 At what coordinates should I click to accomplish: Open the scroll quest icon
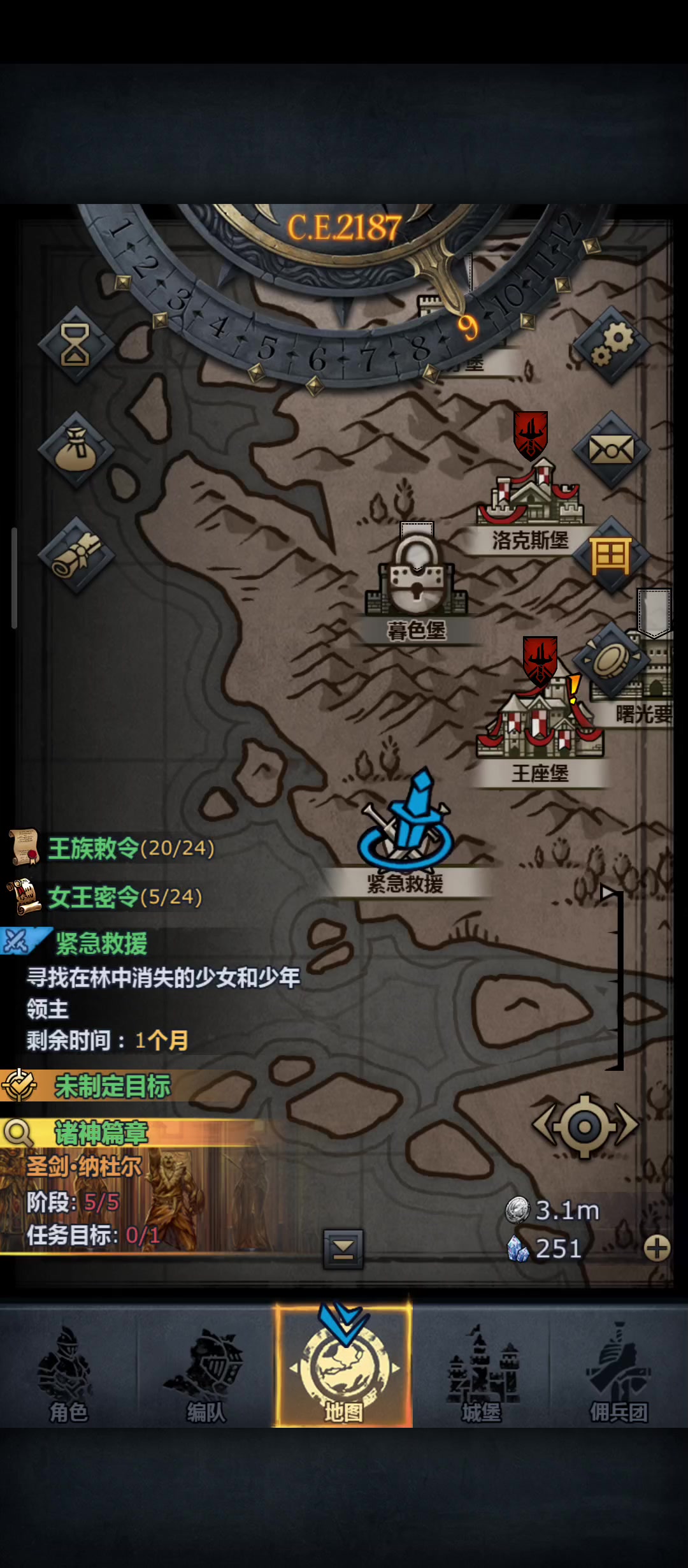[76, 555]
